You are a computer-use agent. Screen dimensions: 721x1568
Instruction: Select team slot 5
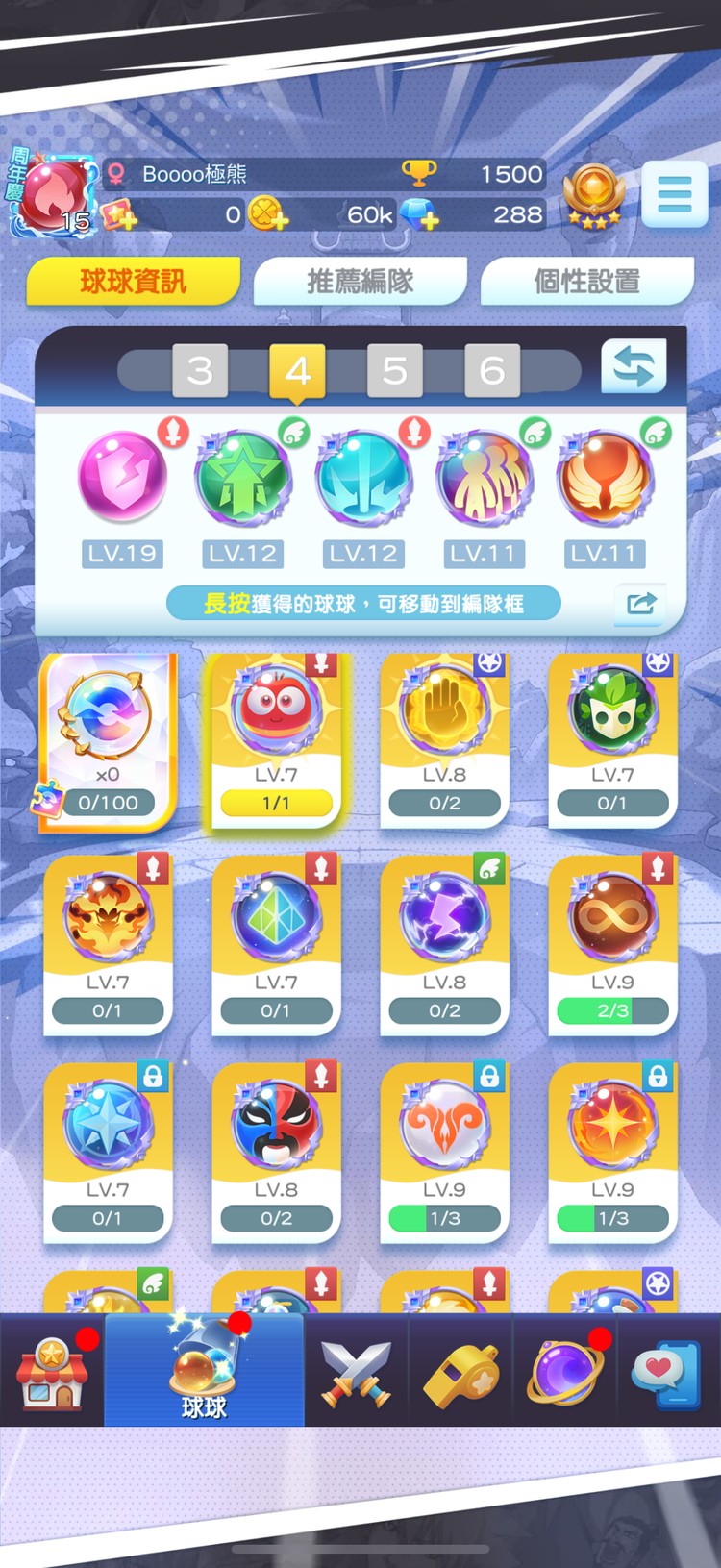[x=394, y=370]
